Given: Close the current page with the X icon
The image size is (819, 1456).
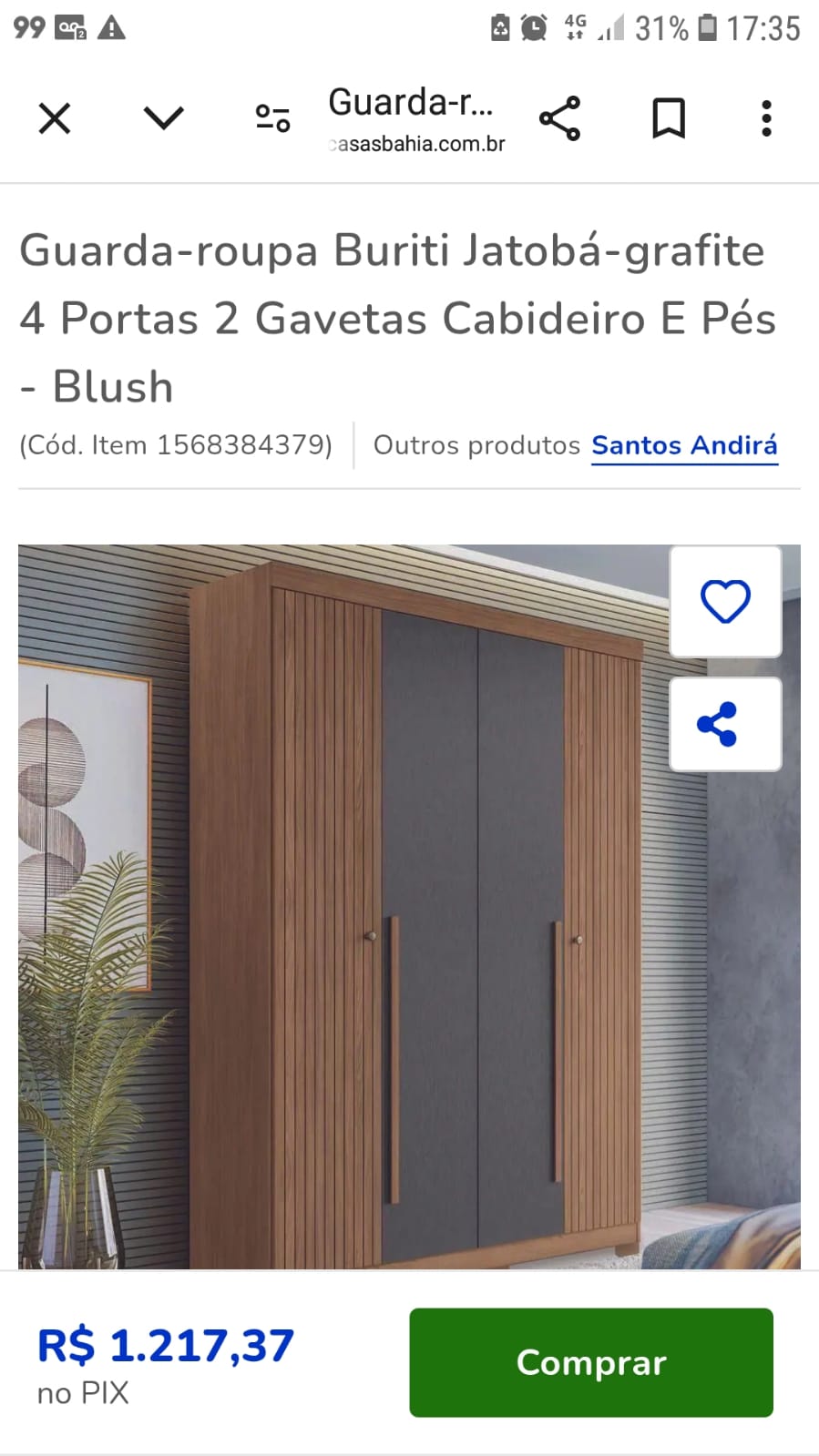Looking at the screenshot, I should 54,117.
